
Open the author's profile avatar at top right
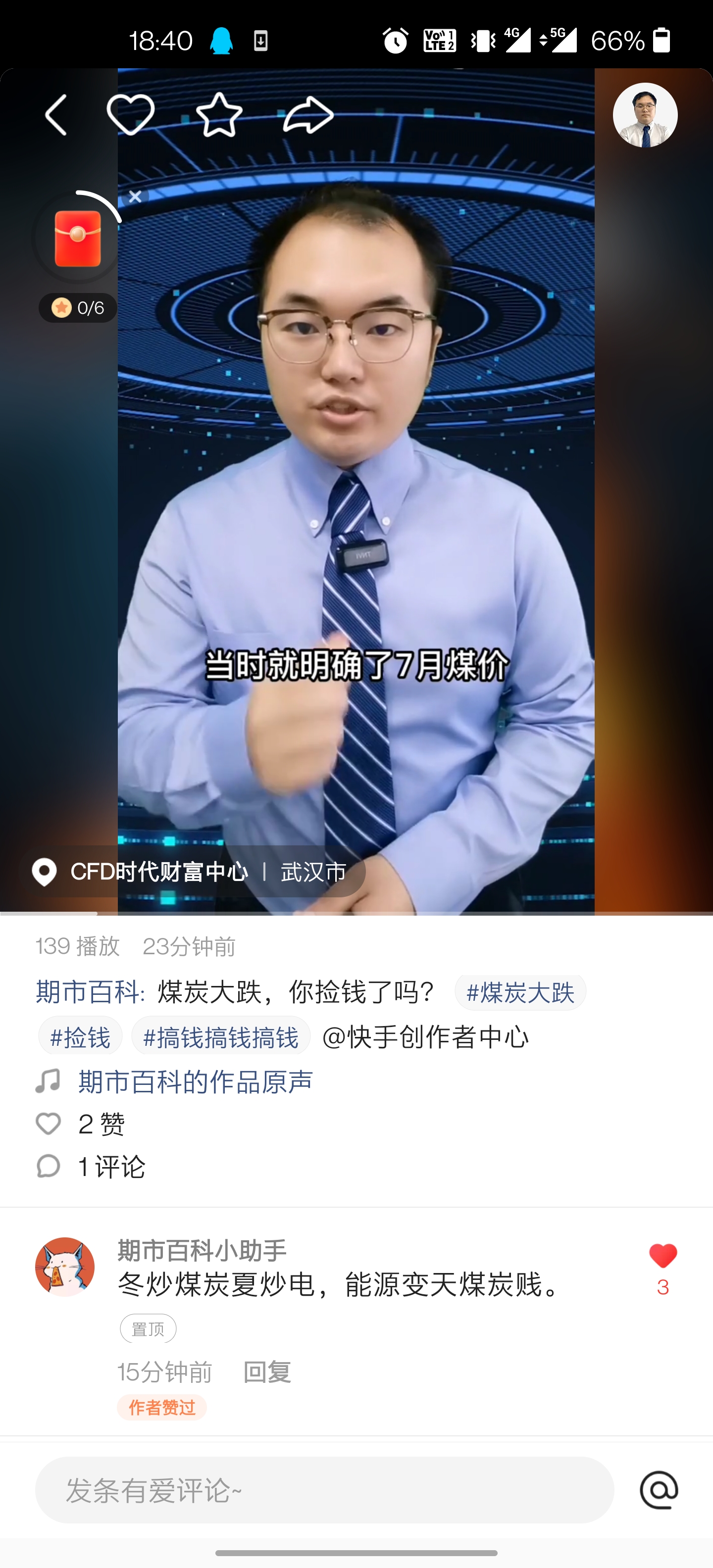point(645,115)
